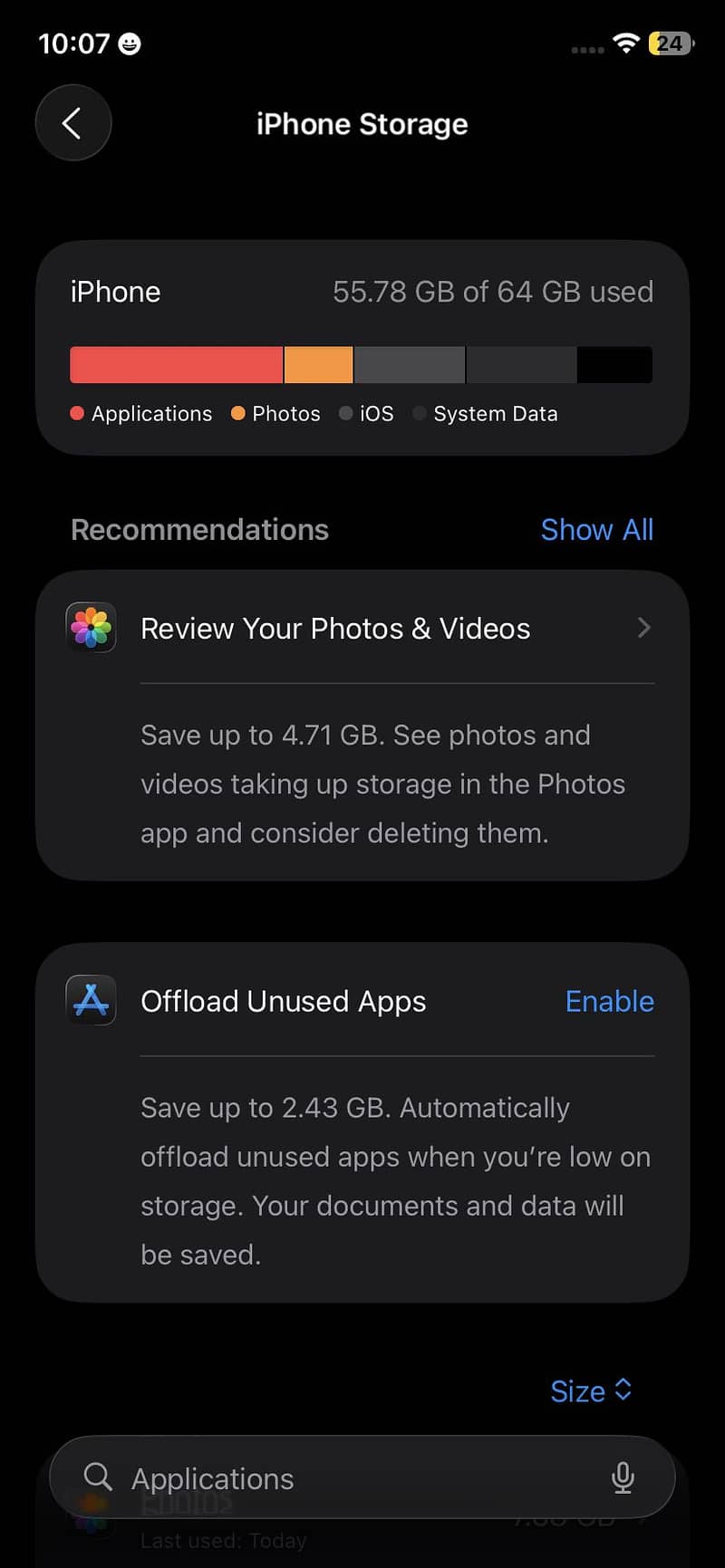This screenshot has height=1568, width=725.
Task: Tap the back navigation chevron
Action: click(x=72, y=123)
